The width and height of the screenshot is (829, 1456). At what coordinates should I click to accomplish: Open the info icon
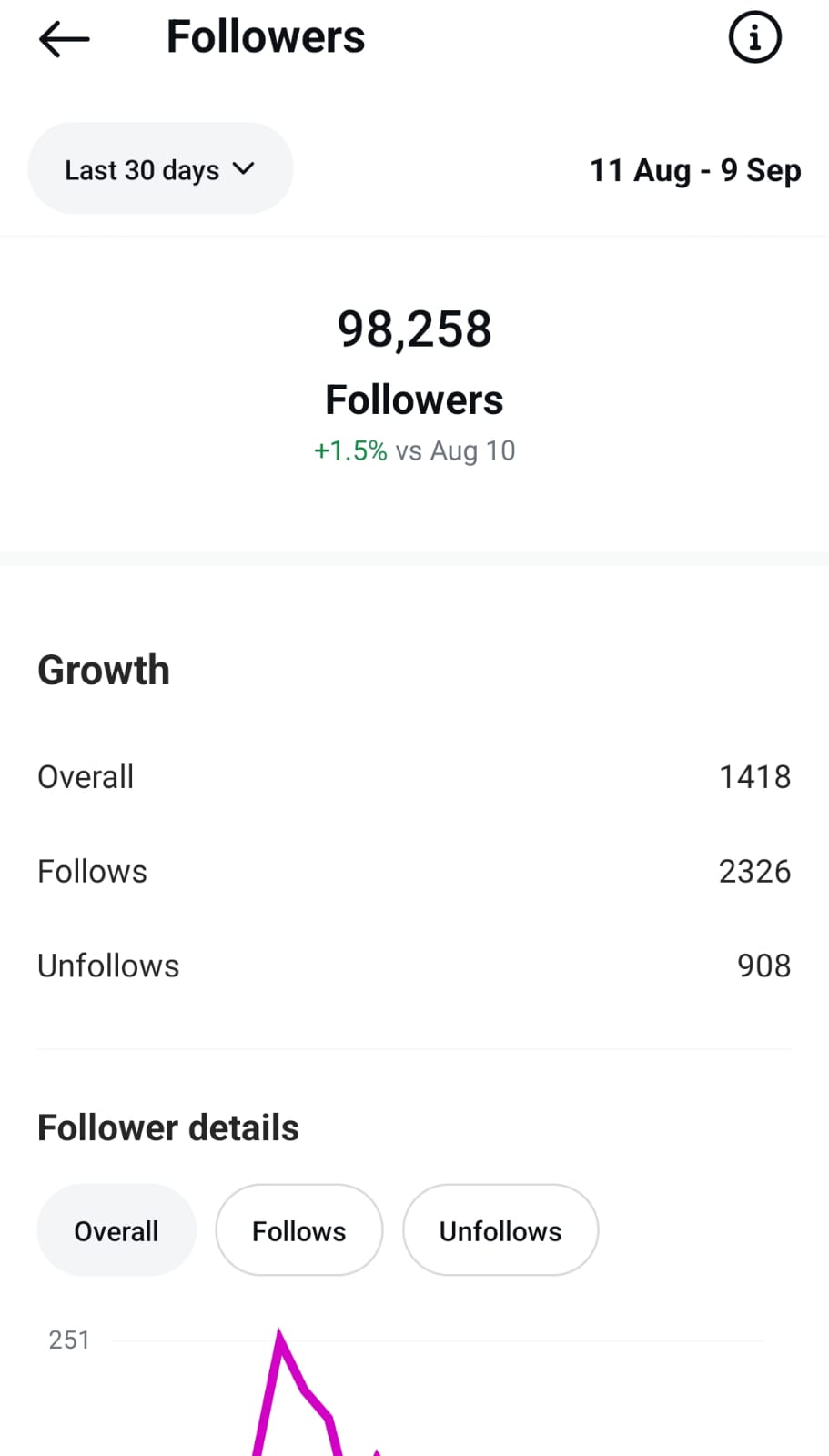click(x=754, y=38)
